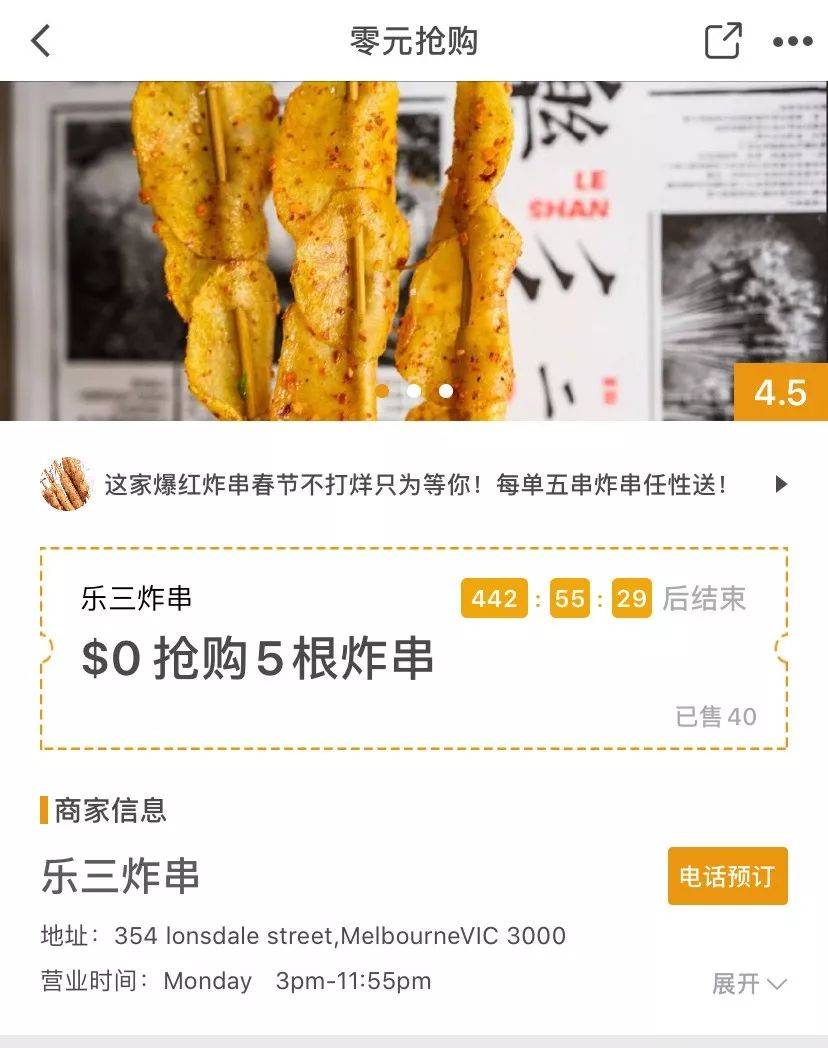This screenshot has height=1048, width=828.
Task: Open the 354 Lonsdale Street address
Action: [338, 936]
